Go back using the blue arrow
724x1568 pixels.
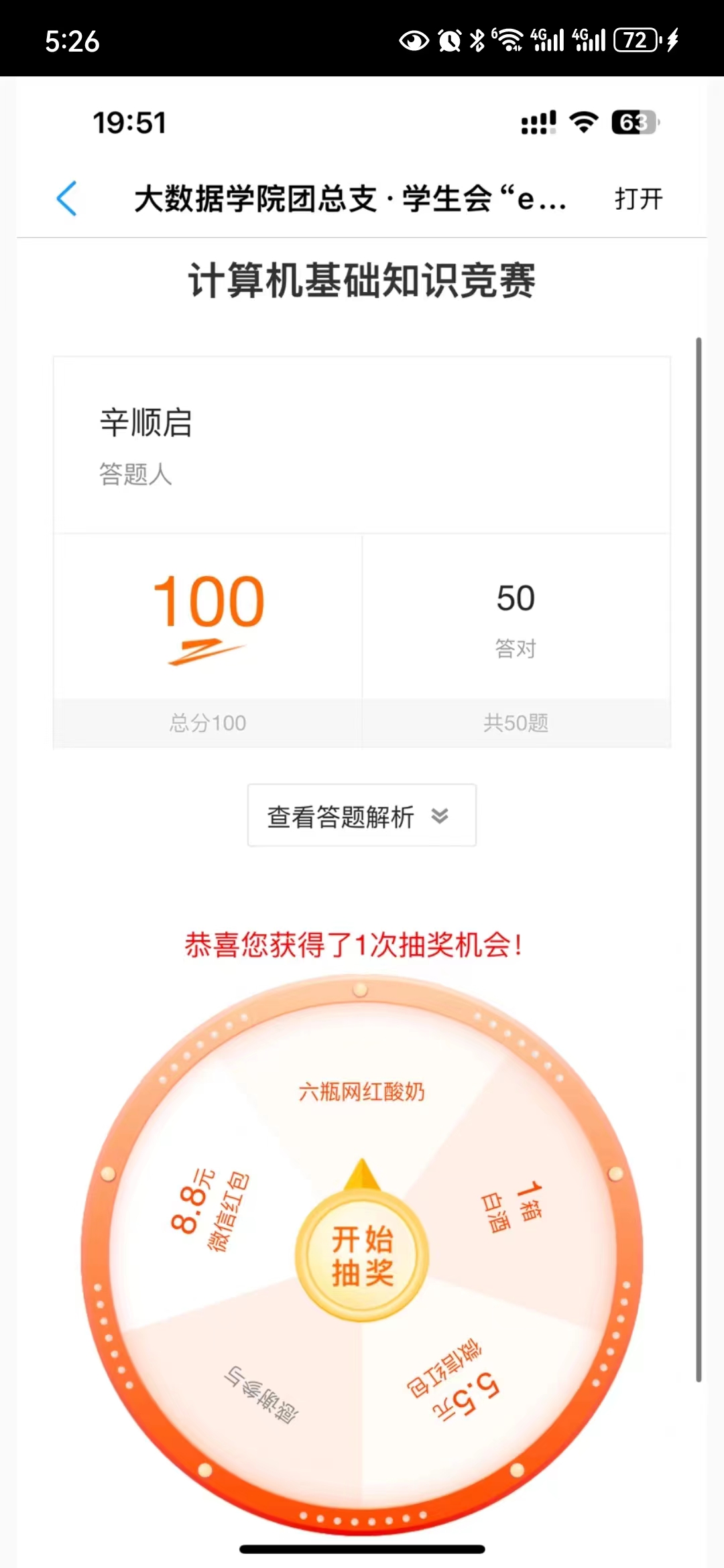[67, 198]
